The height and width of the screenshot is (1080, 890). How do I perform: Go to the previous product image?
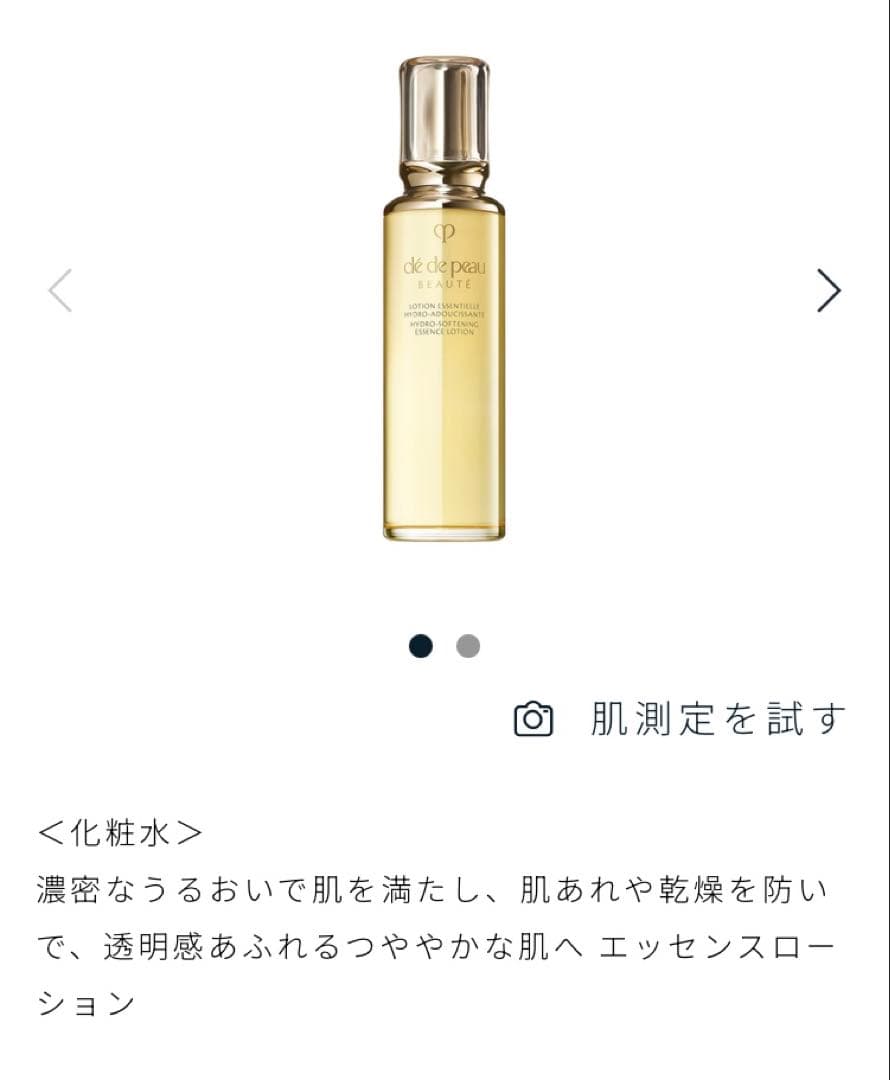(x=60, y=291)
